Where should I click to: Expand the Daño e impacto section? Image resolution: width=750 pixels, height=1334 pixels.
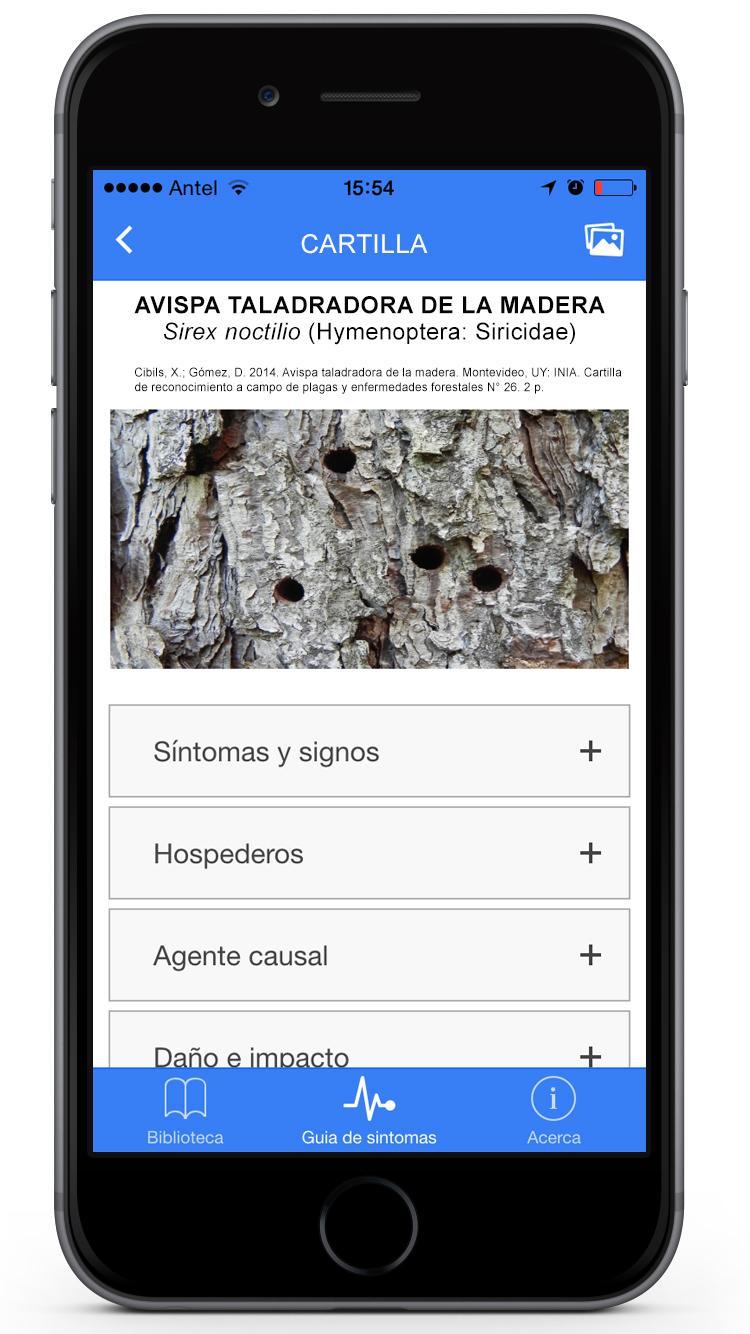[x=369, y=1048]
